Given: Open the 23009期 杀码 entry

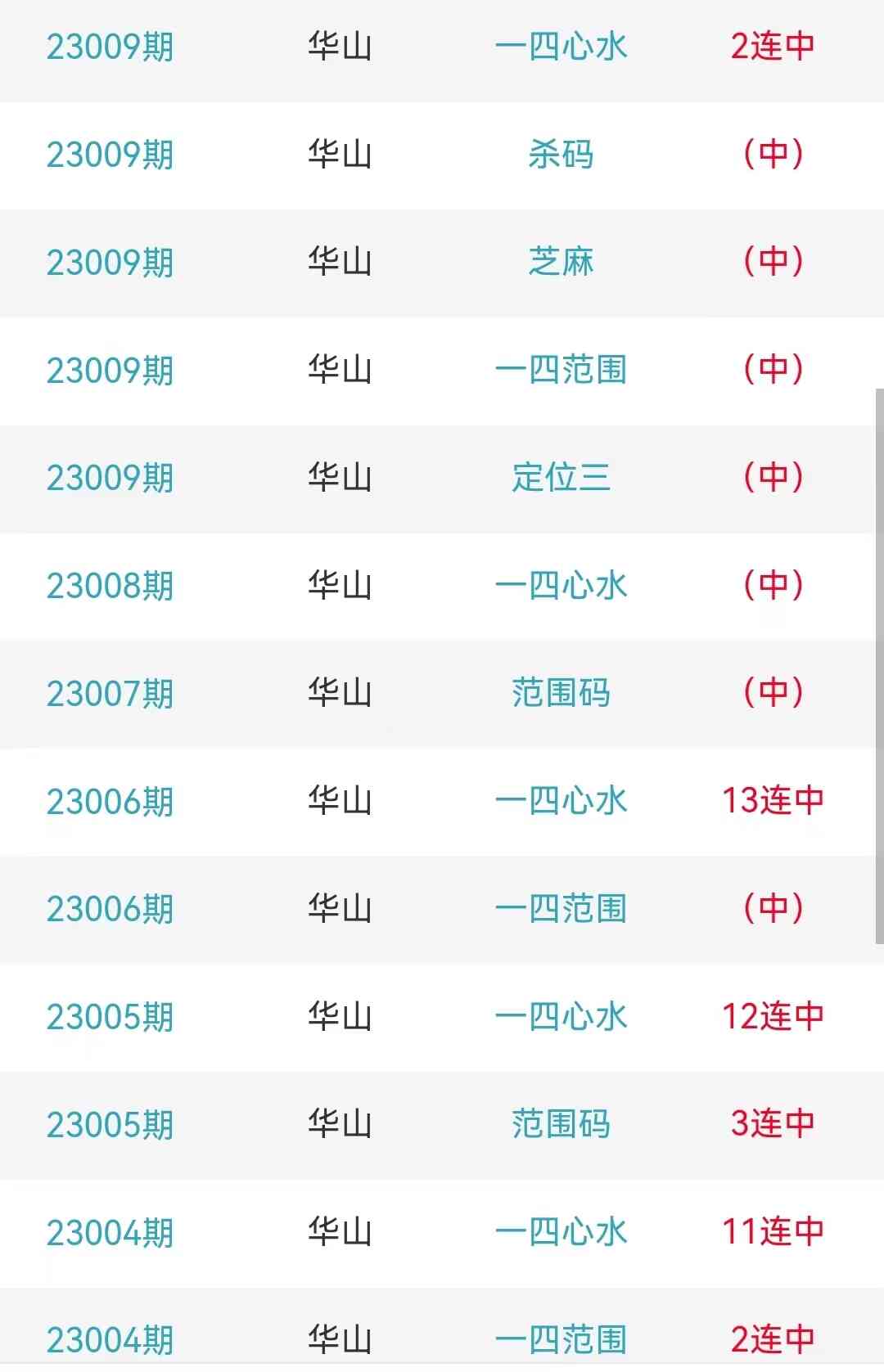Looking at the screenshot, I should tap(561, 155).
